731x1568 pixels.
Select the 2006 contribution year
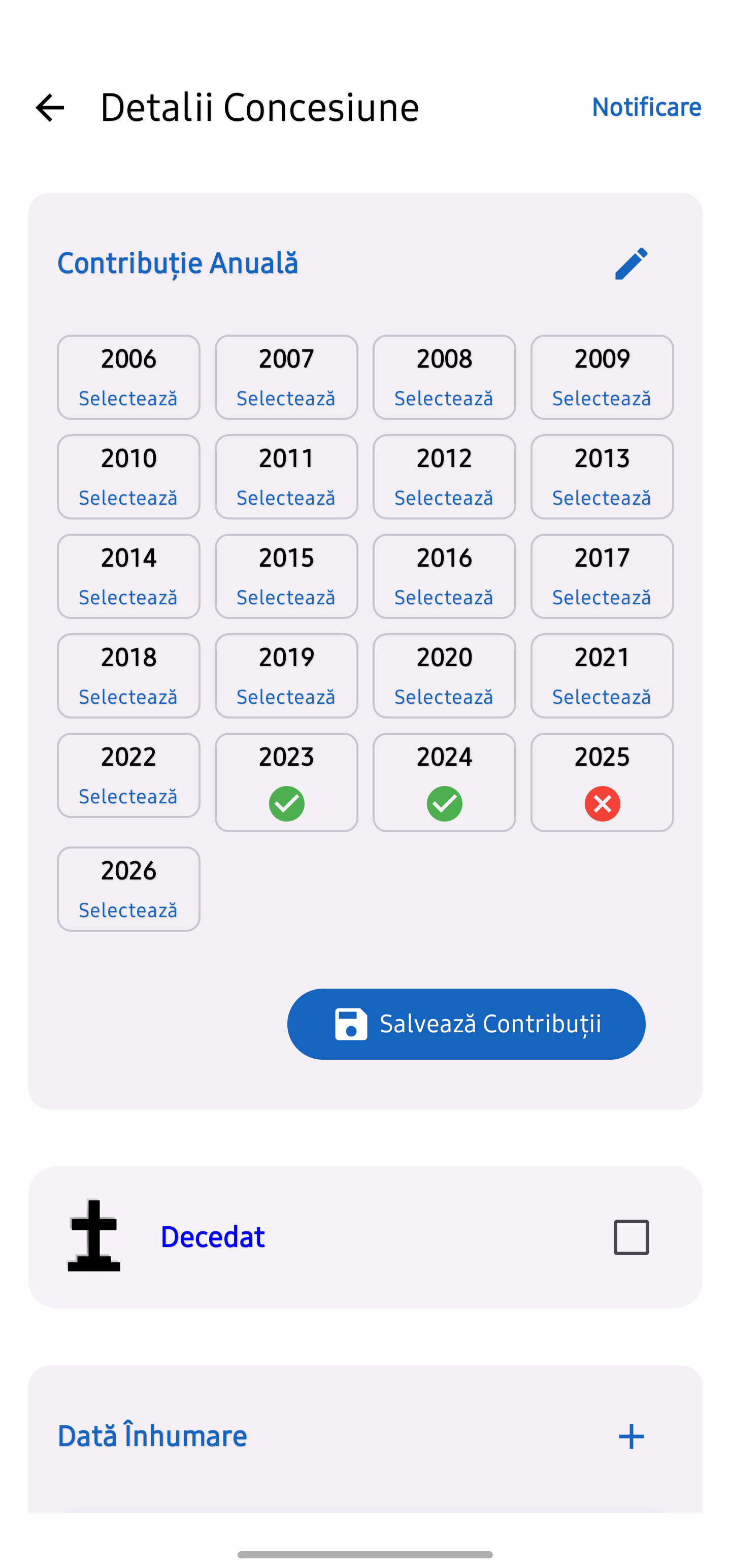[128, 377]
